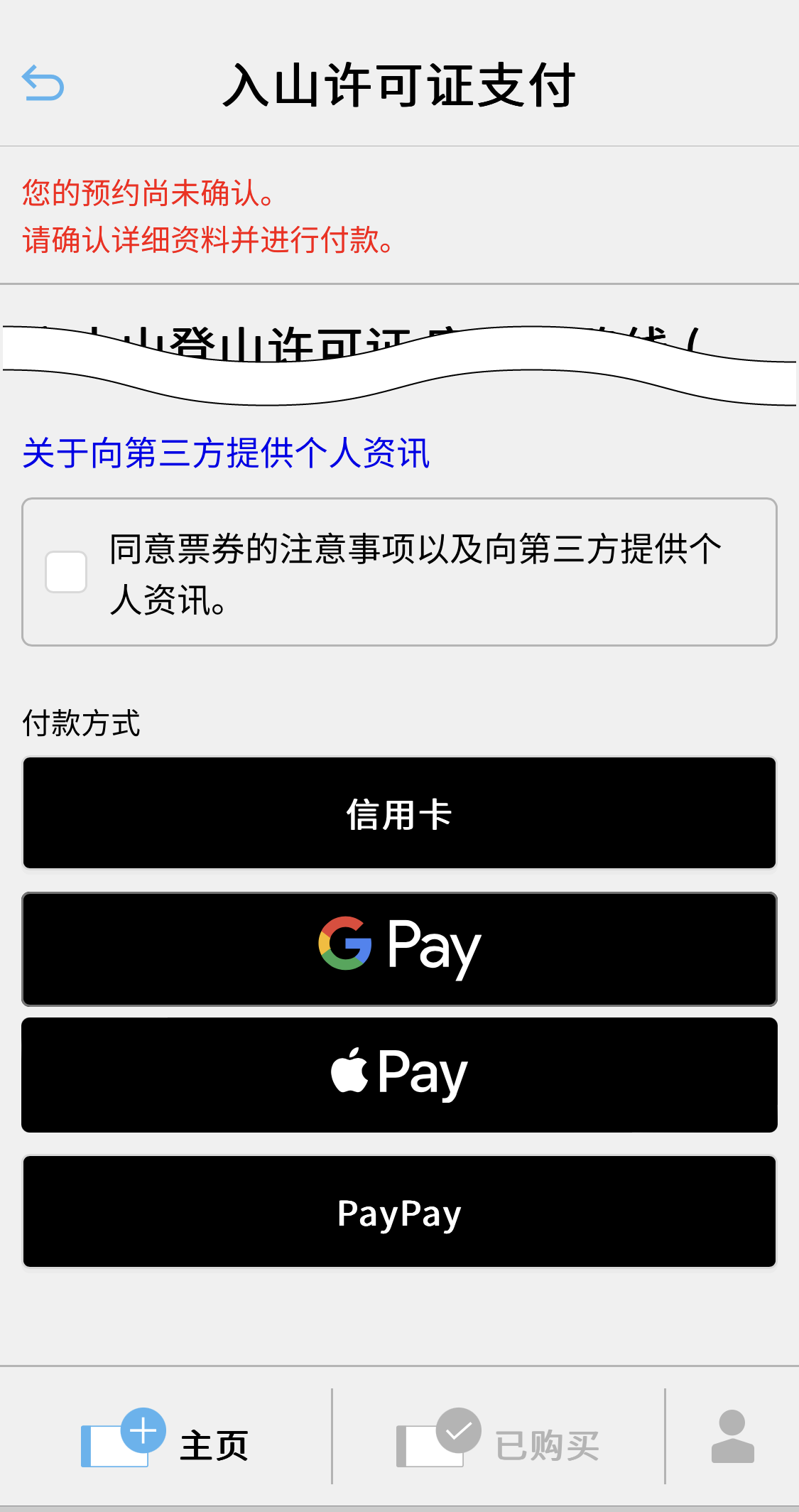
Task: Go back using the blue return arrow
Action: click(x=43, y=83)
